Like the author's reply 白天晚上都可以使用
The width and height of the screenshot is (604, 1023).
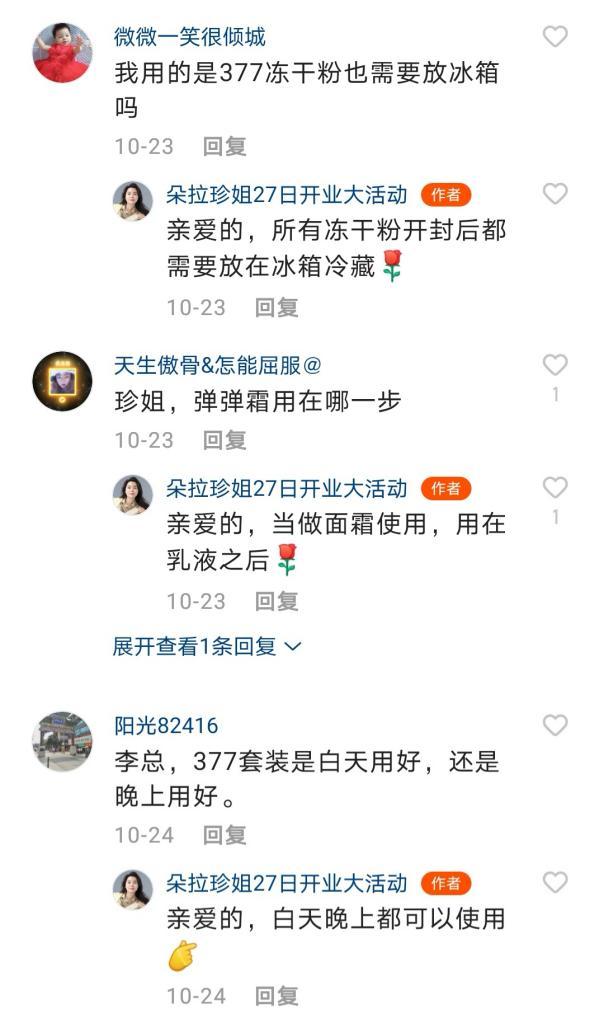(555, 883)
